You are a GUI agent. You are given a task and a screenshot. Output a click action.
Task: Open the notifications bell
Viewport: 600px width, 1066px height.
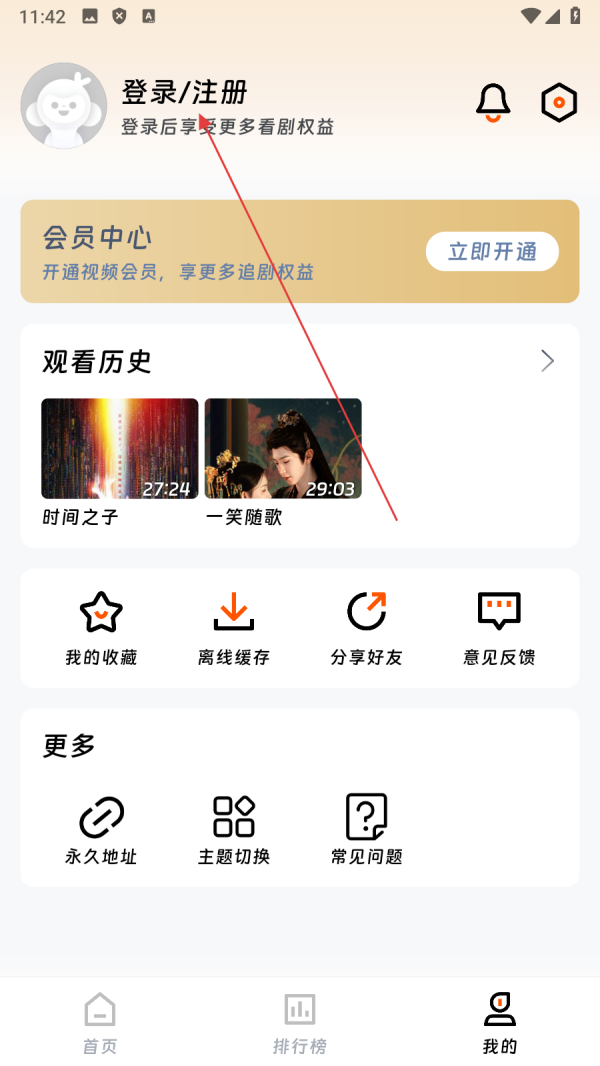(x=492, y=103)
